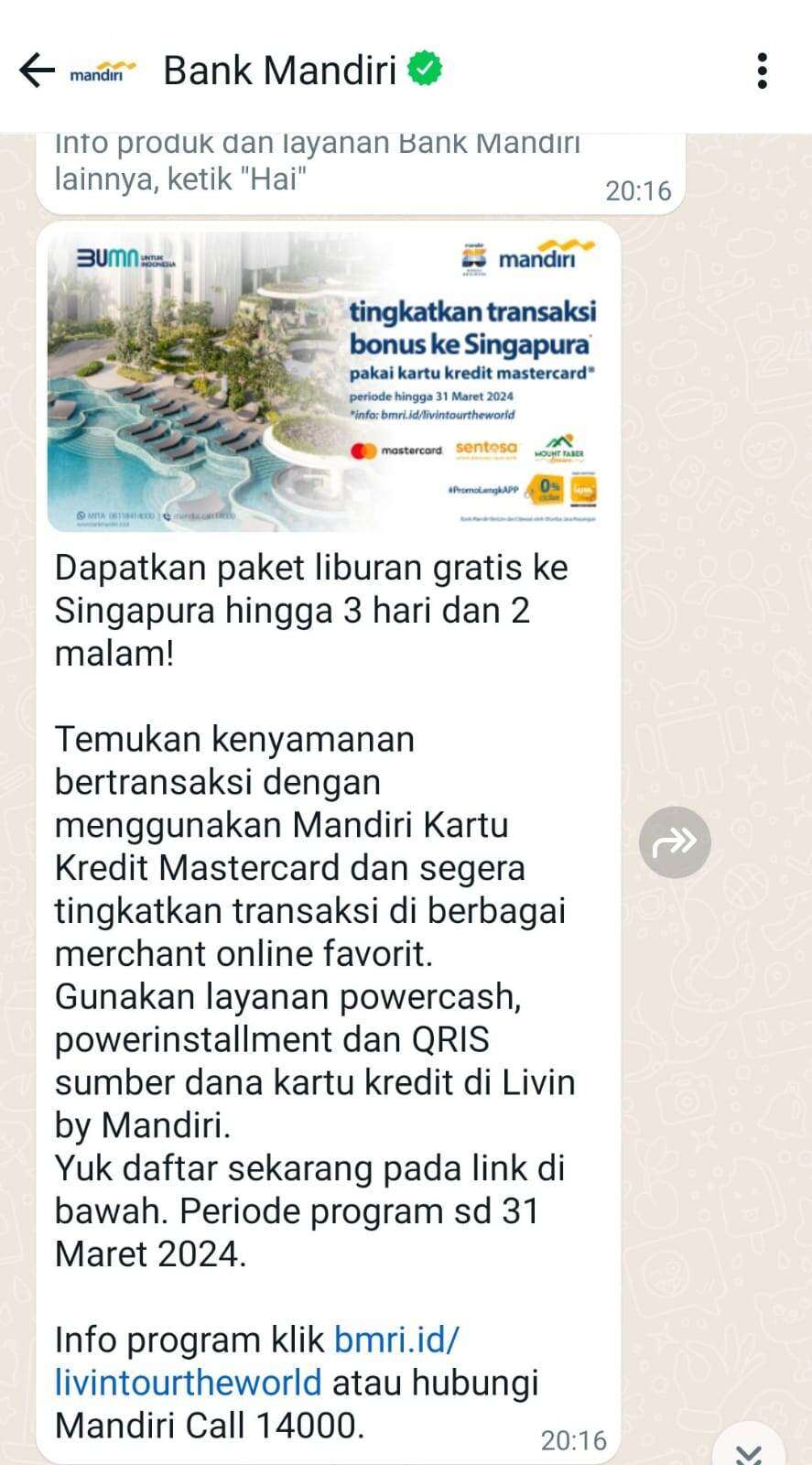Go back from Bank Mandiri chat
The image size is (812, 1465).
37,71
